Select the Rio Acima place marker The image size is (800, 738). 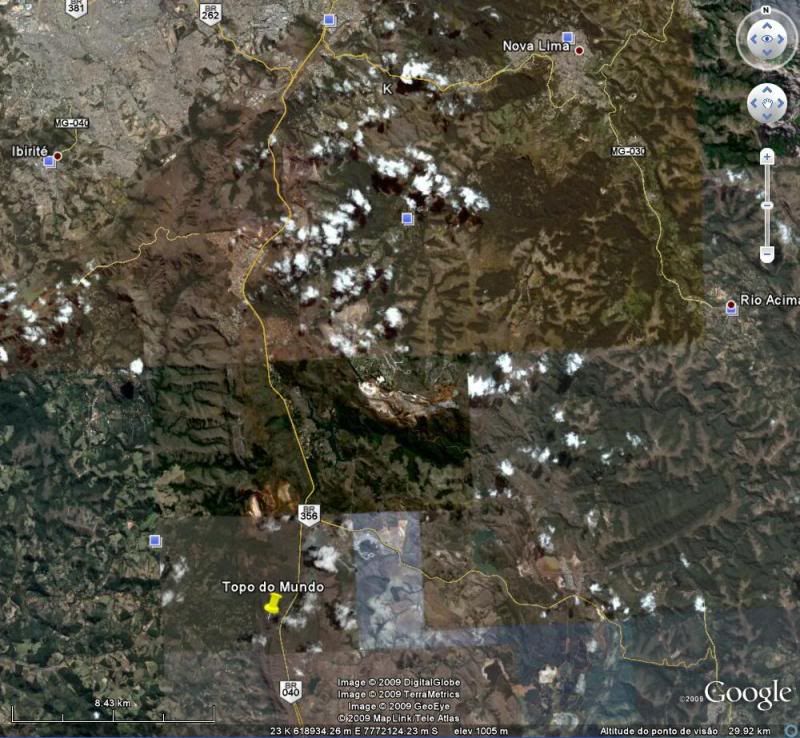point(731,304)
